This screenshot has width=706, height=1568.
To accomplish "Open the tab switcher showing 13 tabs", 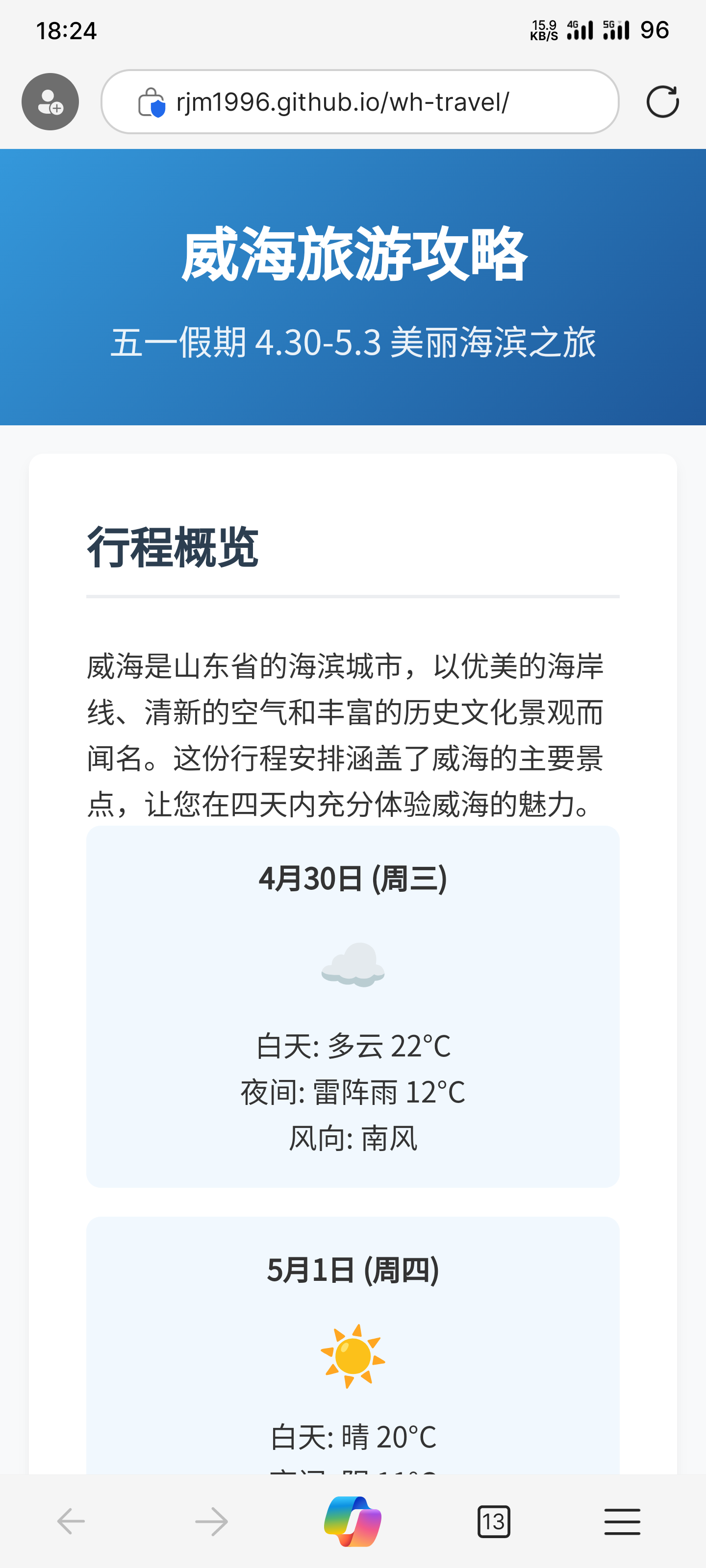I will 493,1521.
